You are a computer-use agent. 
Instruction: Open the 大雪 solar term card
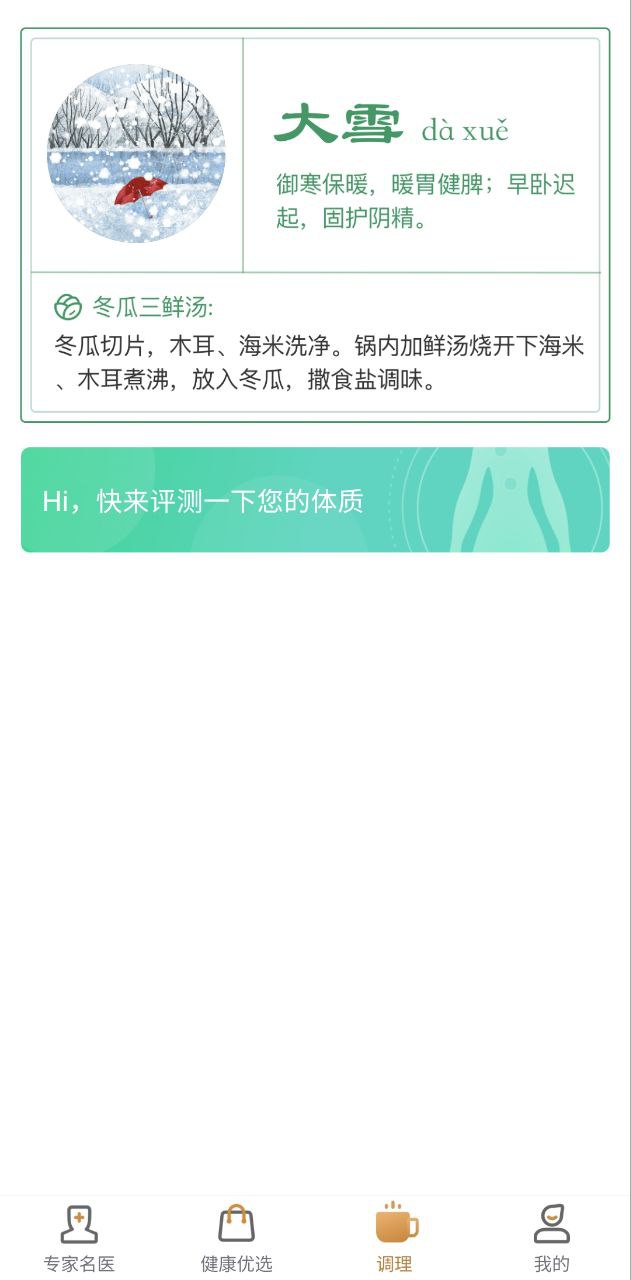pos(315,225)
